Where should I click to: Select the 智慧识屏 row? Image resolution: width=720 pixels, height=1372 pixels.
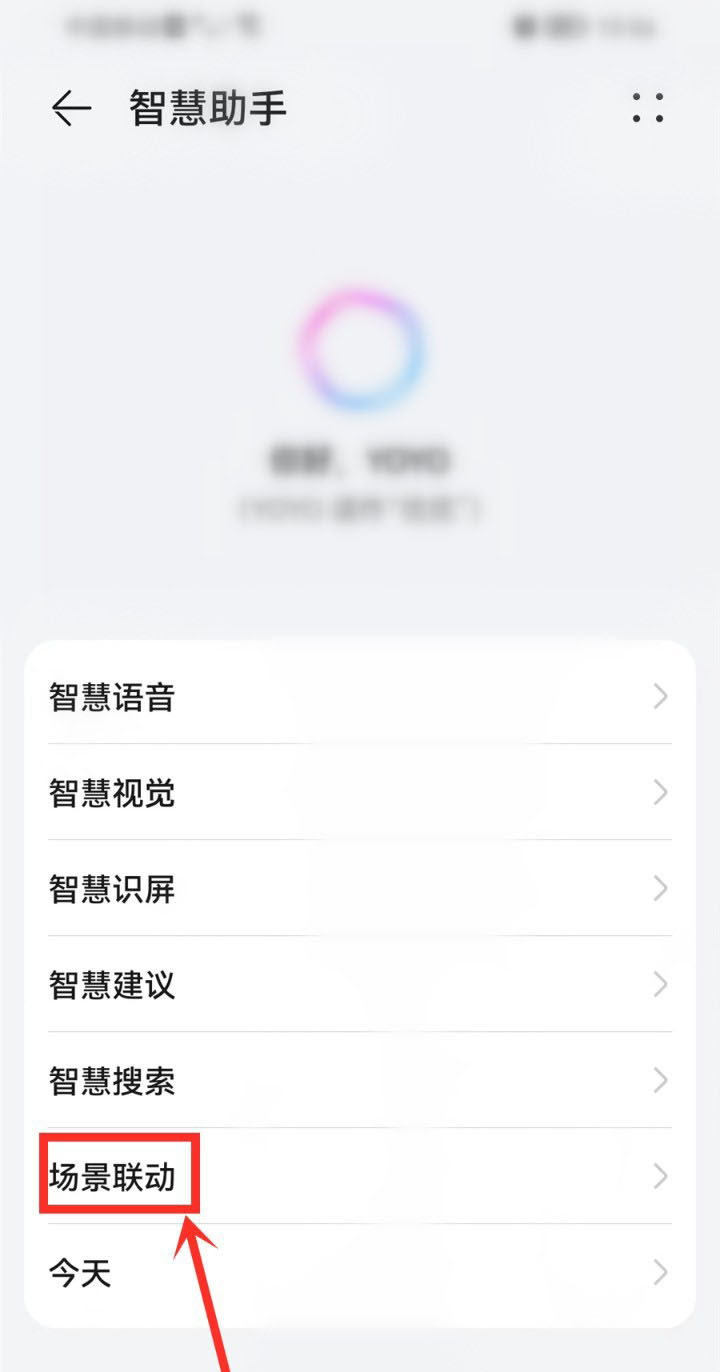coord(360,888)
